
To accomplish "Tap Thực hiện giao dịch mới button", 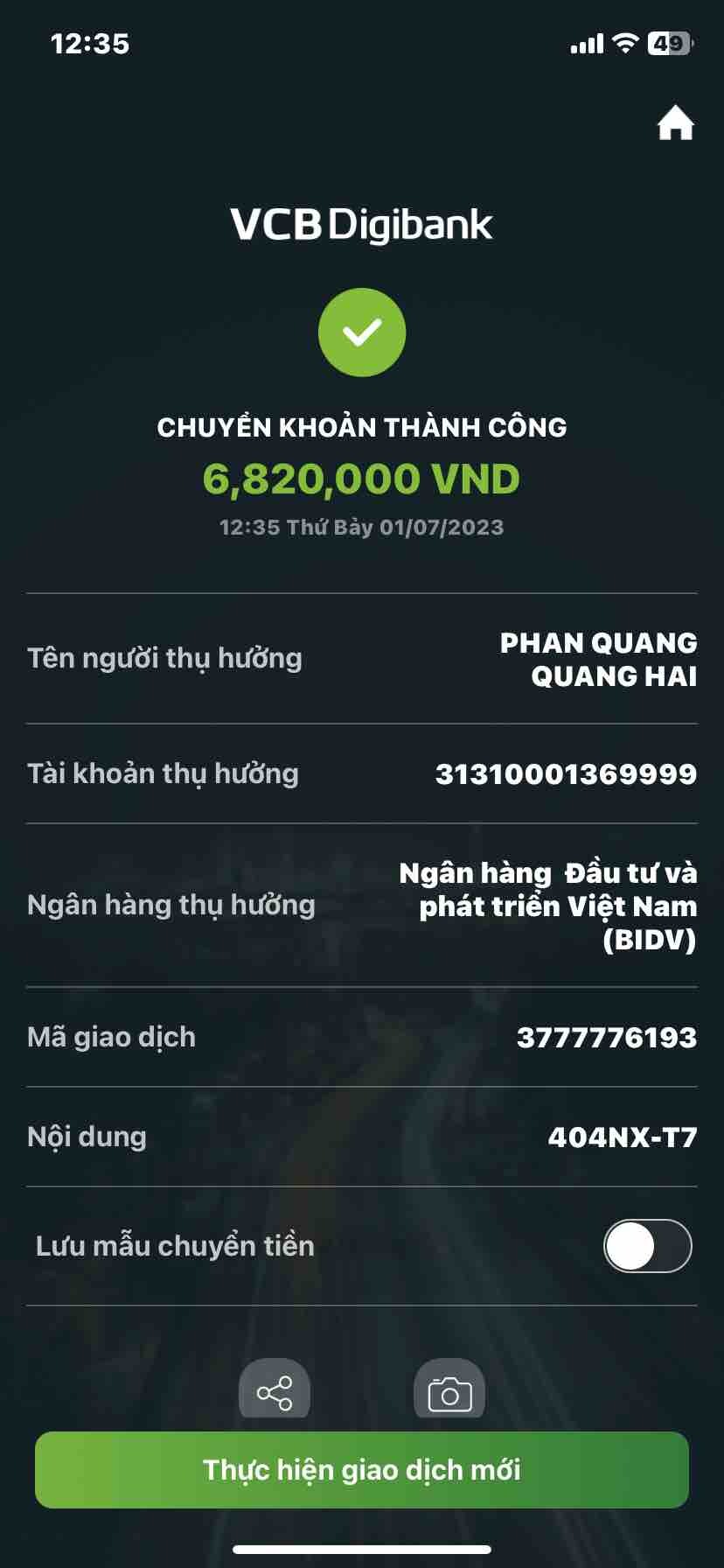I will pos(362,1470).
